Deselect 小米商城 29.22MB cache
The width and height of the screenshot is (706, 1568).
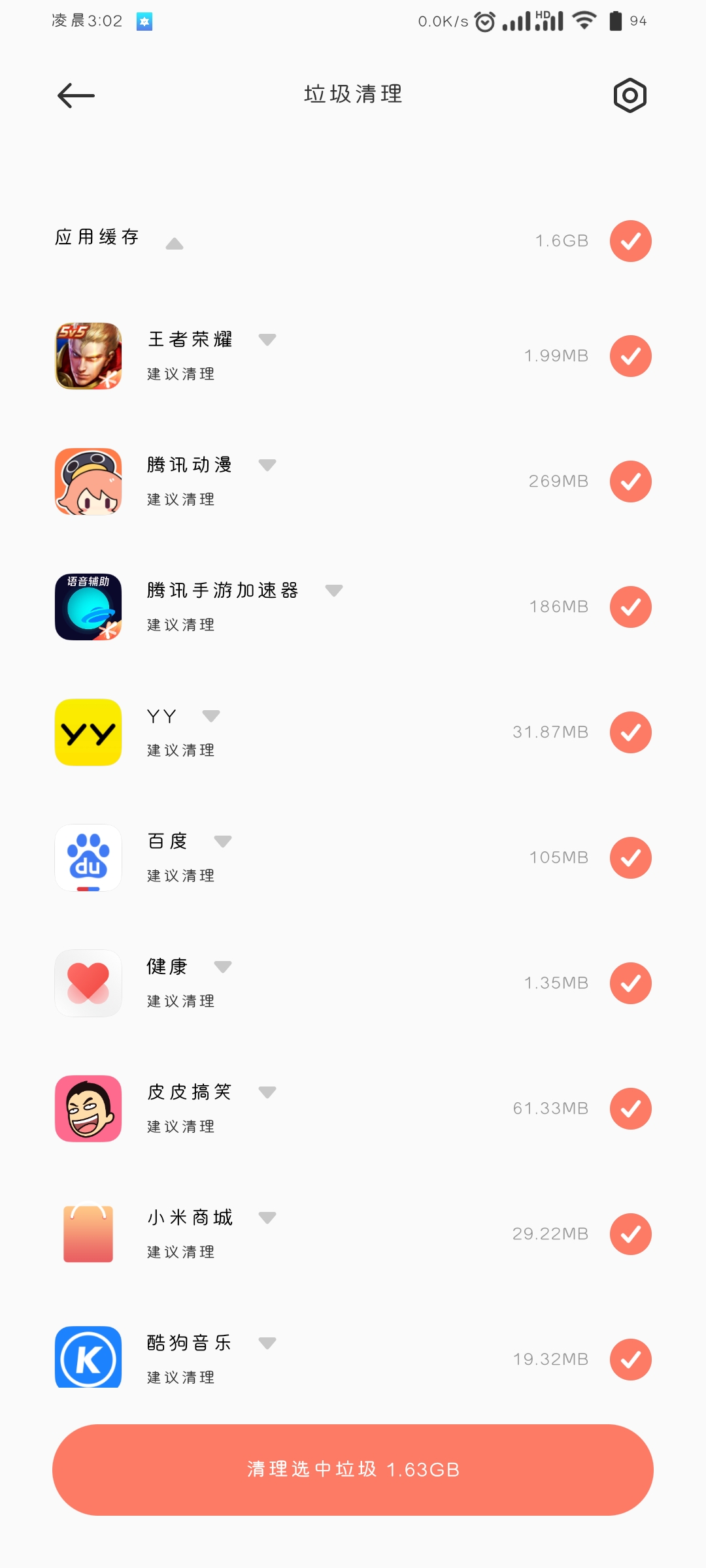coord(630,1234)
